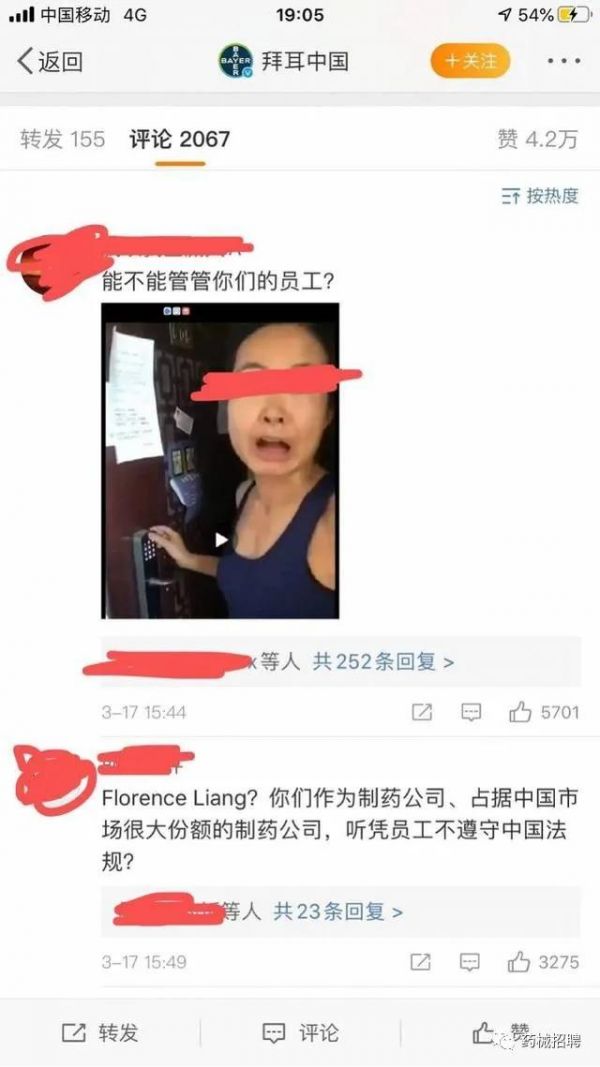600x1067 pixels.
Task: View the 赞 4.2万 likes tab
Action: click(x=537, y=139)
